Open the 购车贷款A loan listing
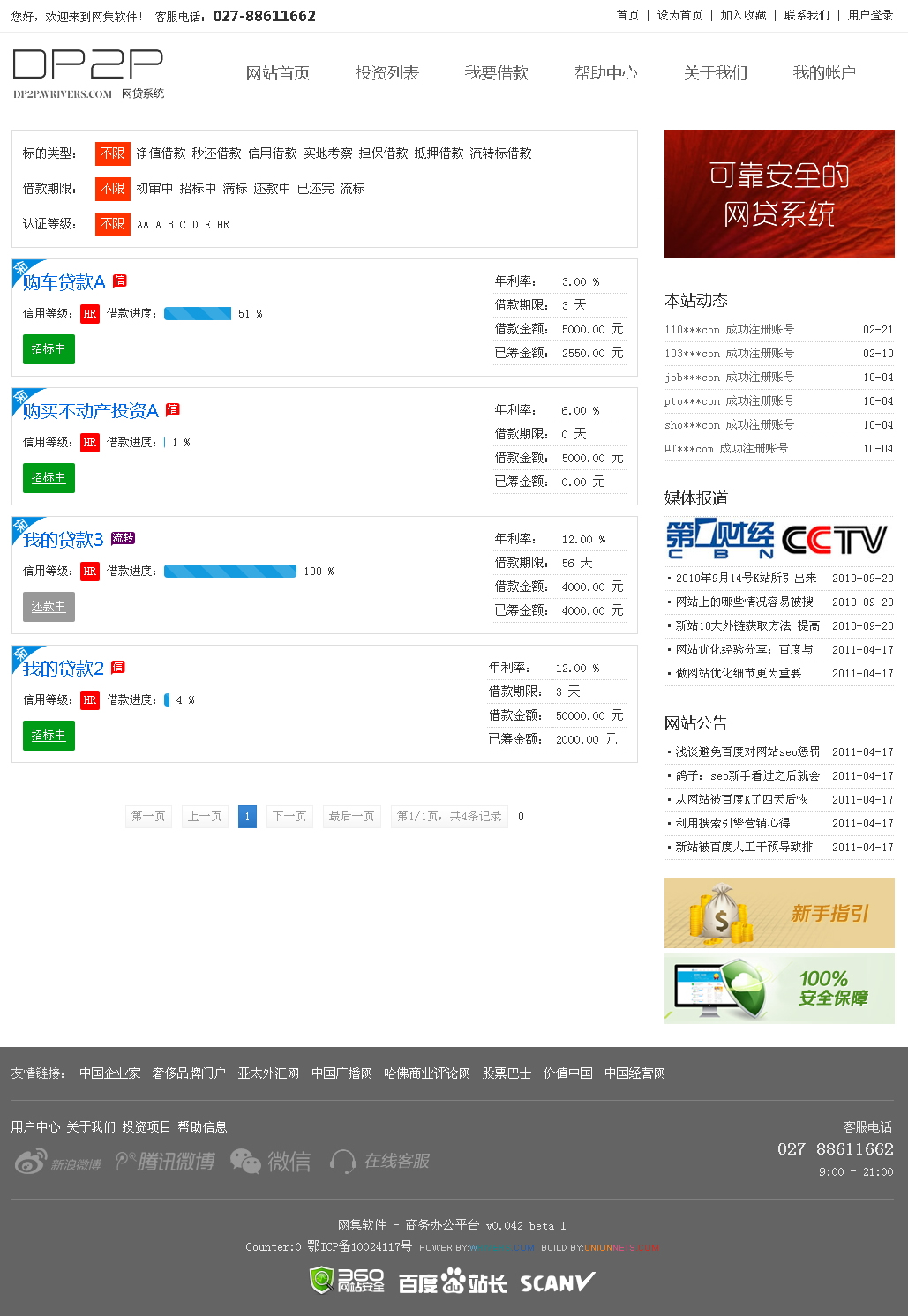 [64, 282]
